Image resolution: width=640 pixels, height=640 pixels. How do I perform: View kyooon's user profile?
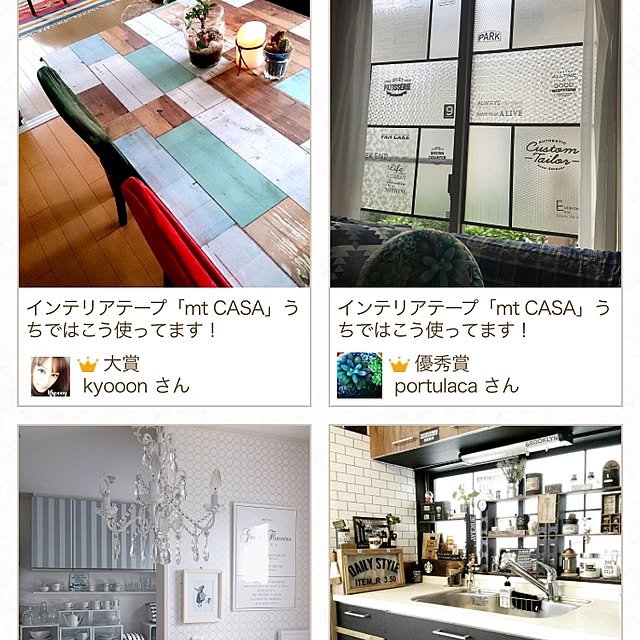[50, 376]
